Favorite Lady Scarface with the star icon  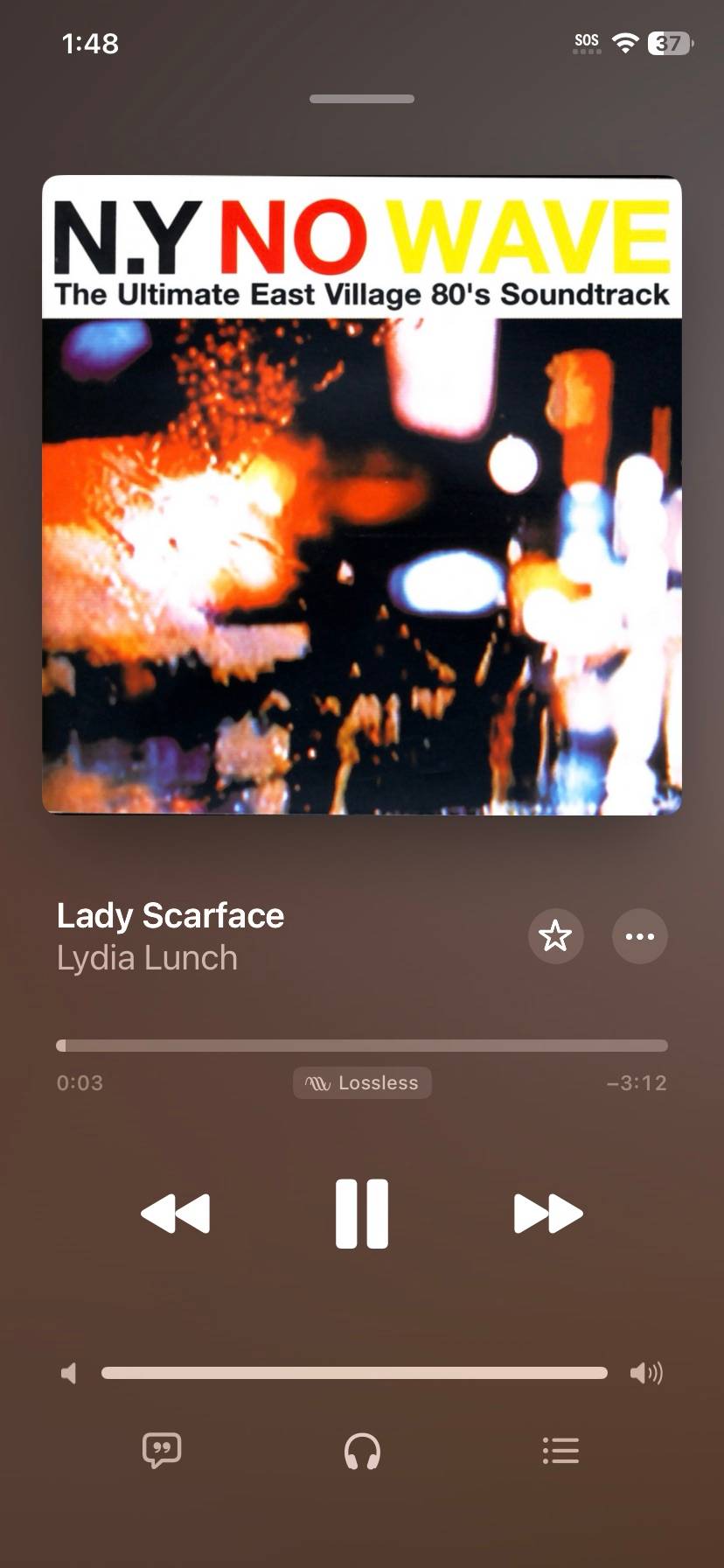[x=555, y=936]
